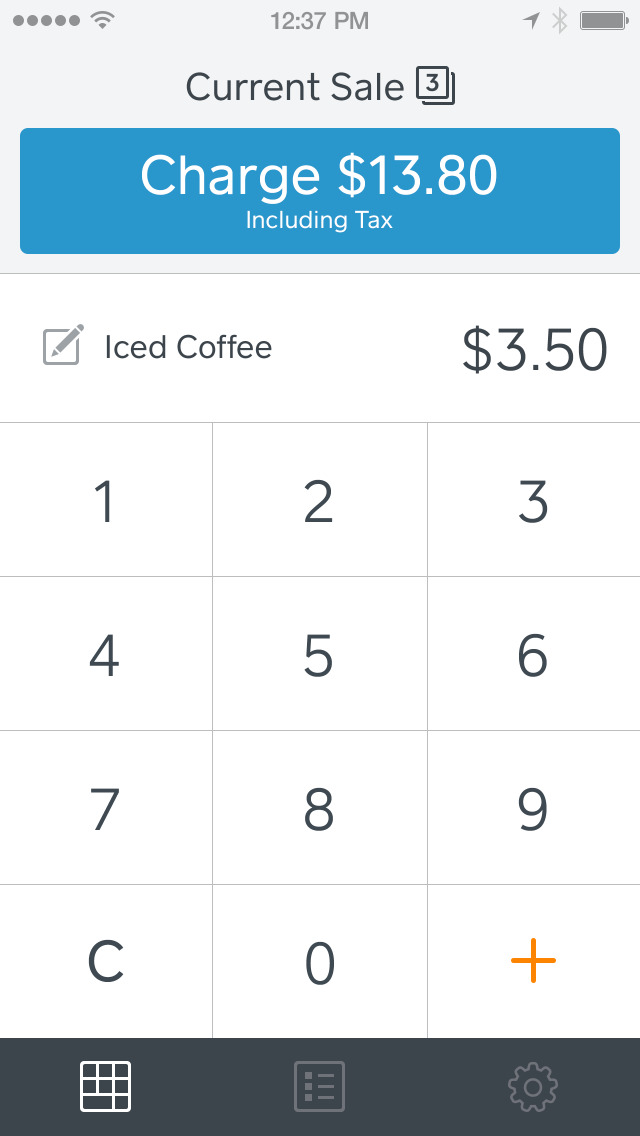Enter digit 9 on the keypad
This screenshot has height=1136, width=640.
[533, 808]
